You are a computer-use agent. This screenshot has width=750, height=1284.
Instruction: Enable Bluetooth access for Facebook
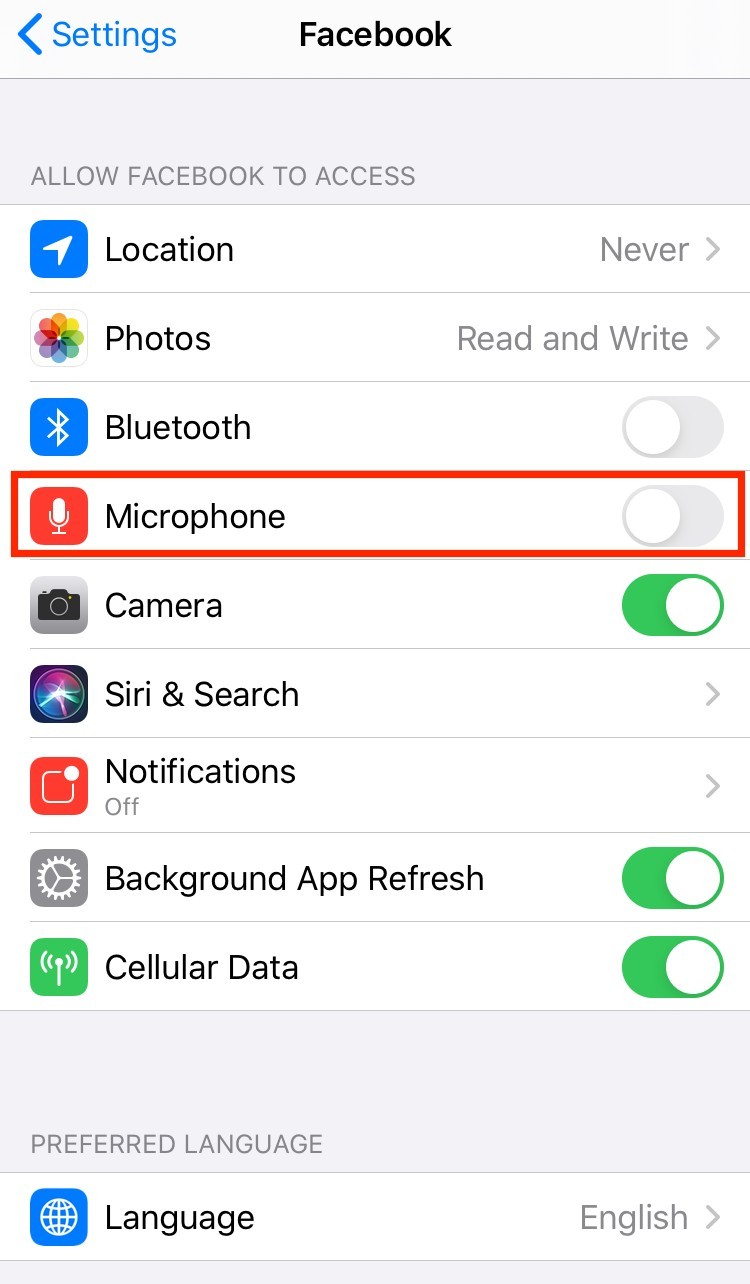pyautogui.click(x=672, y=427)
